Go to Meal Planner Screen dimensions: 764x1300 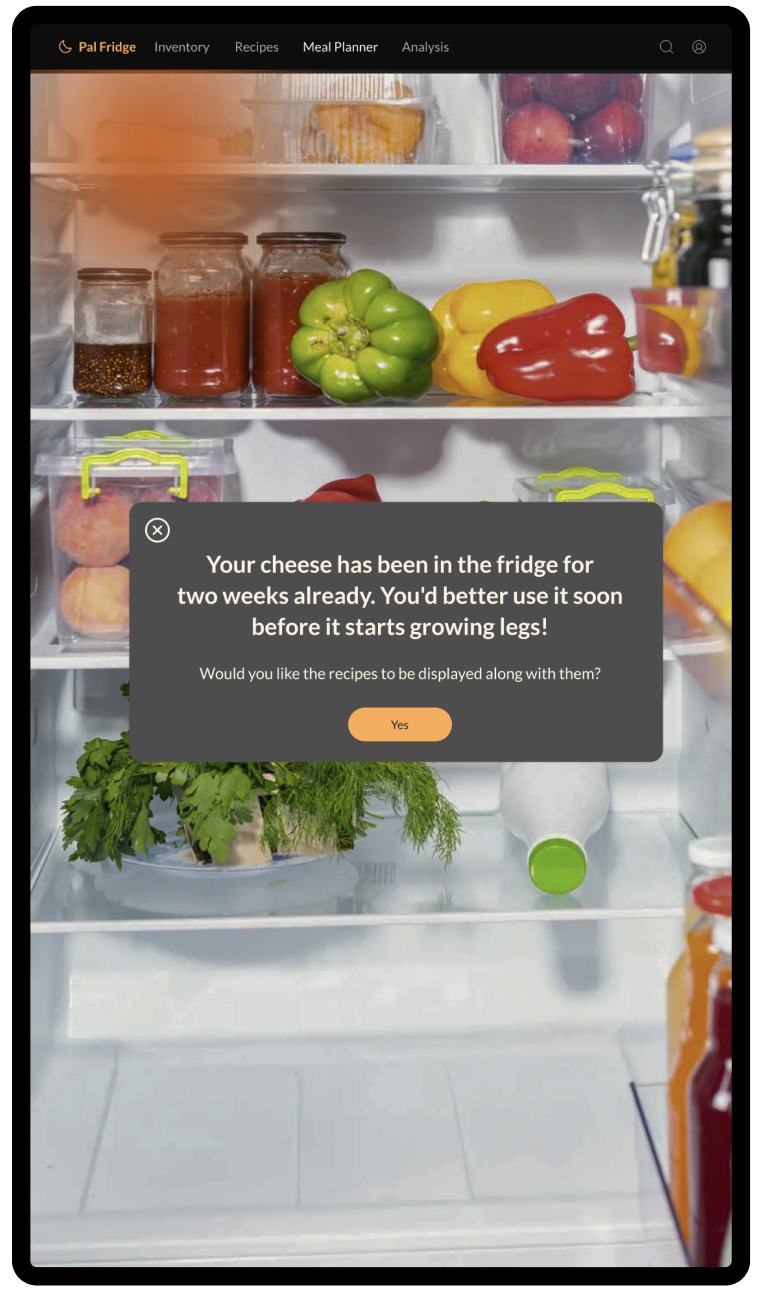point(341,47)
